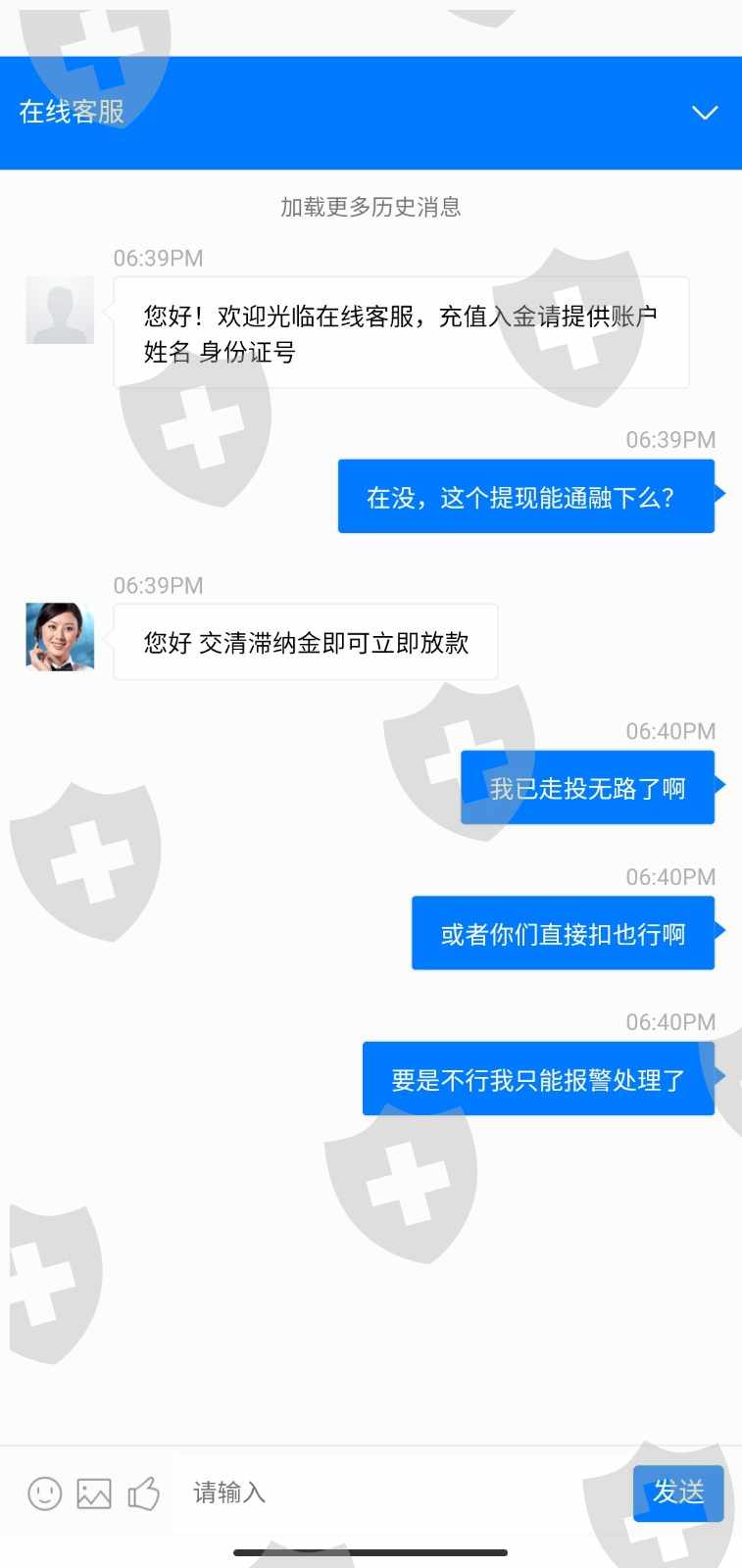Attach an image to the chat

[94, 1494]
